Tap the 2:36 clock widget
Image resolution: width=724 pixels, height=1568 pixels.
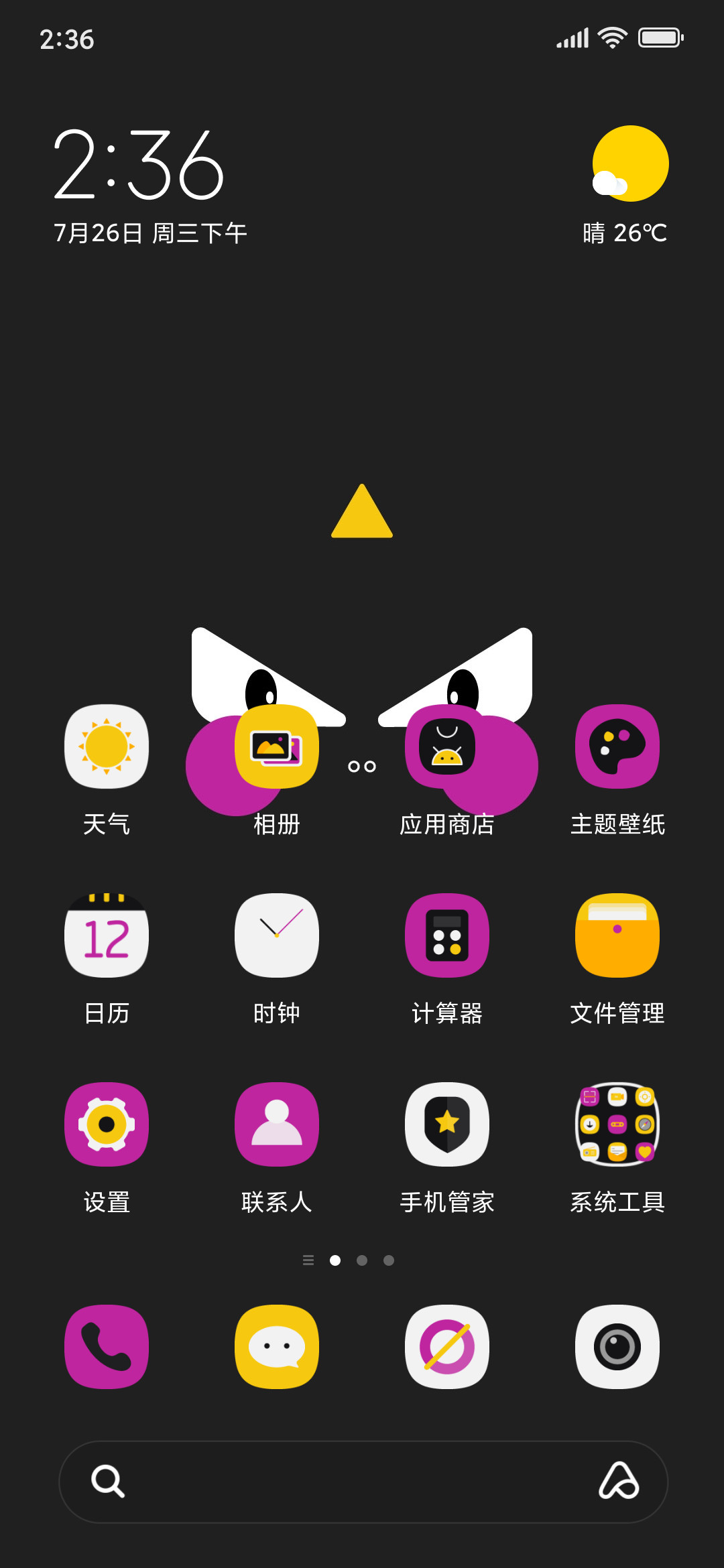pos(139,165)
